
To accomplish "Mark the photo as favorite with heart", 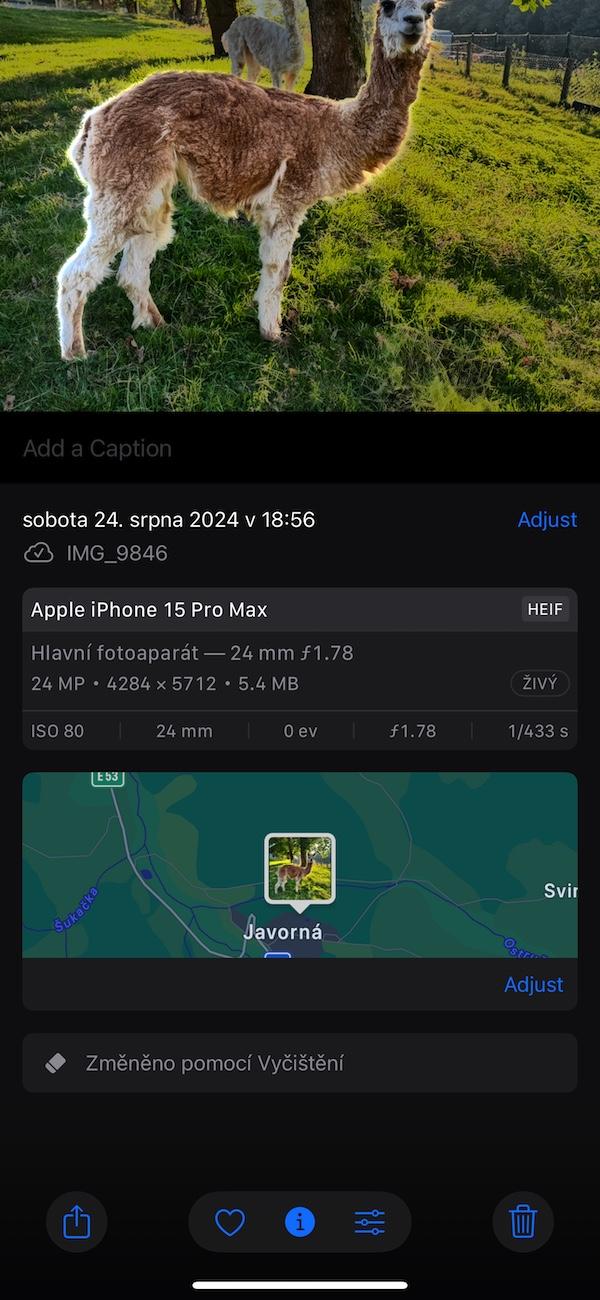I will [x=230, y=1222].
